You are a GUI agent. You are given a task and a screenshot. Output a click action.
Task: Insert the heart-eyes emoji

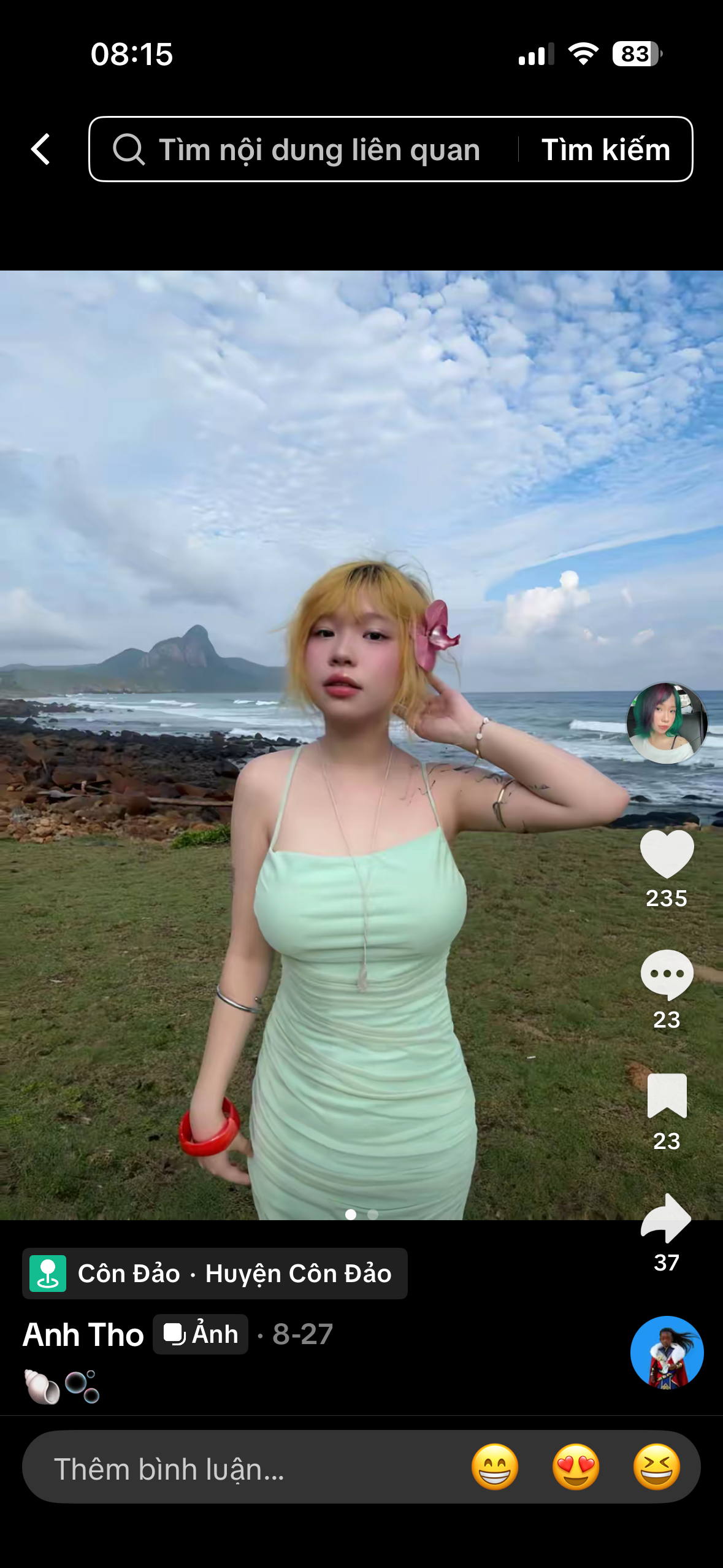tap(575, 1467)
